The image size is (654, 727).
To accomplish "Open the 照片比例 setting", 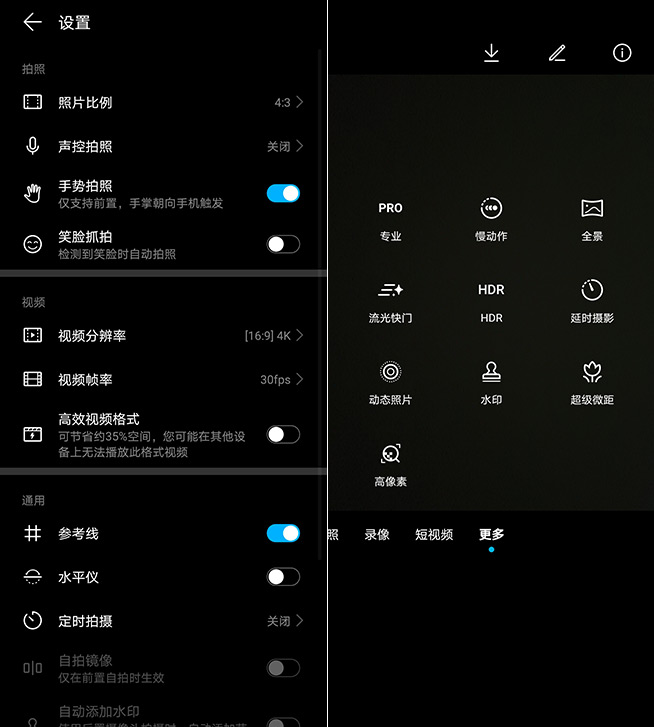I will pos(162,102).
